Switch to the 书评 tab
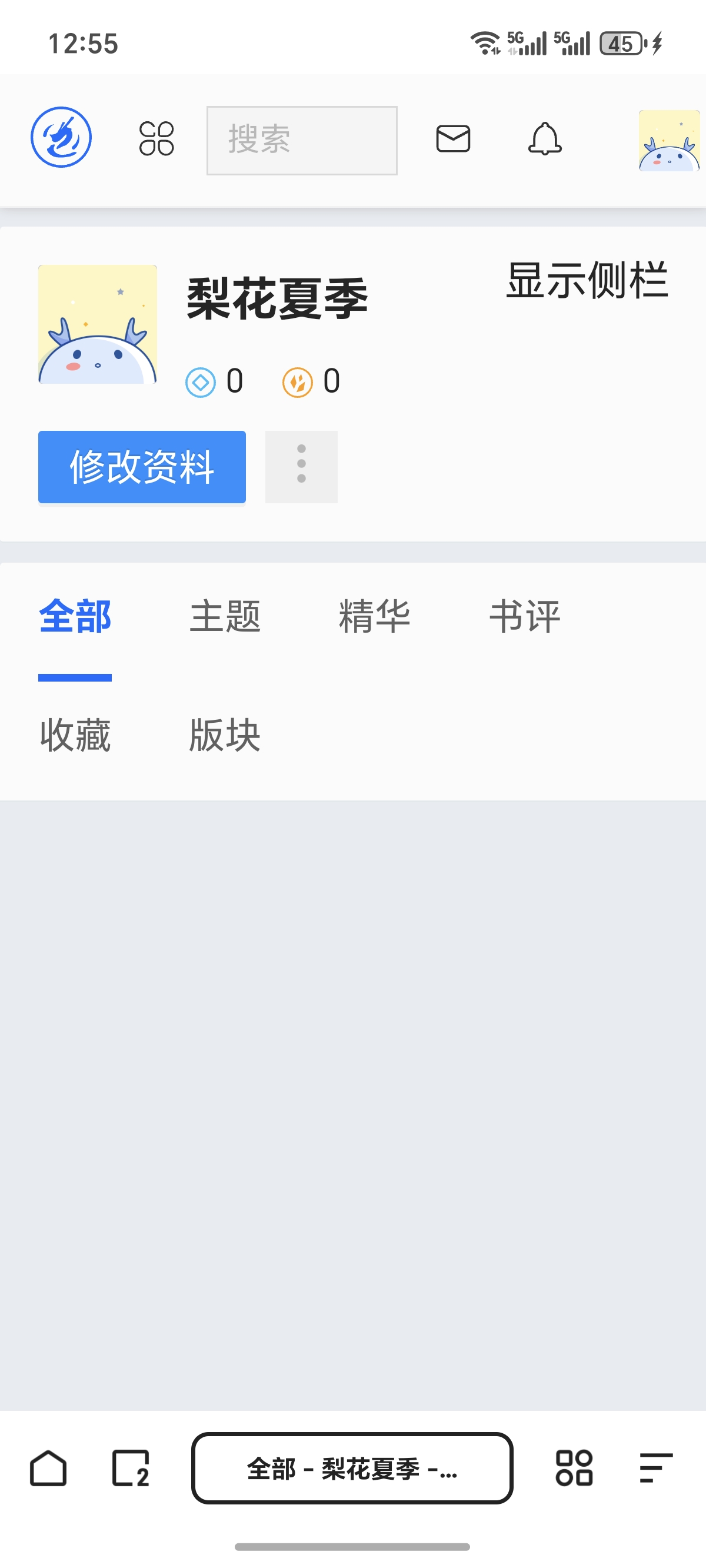 [x=525, y=617]
